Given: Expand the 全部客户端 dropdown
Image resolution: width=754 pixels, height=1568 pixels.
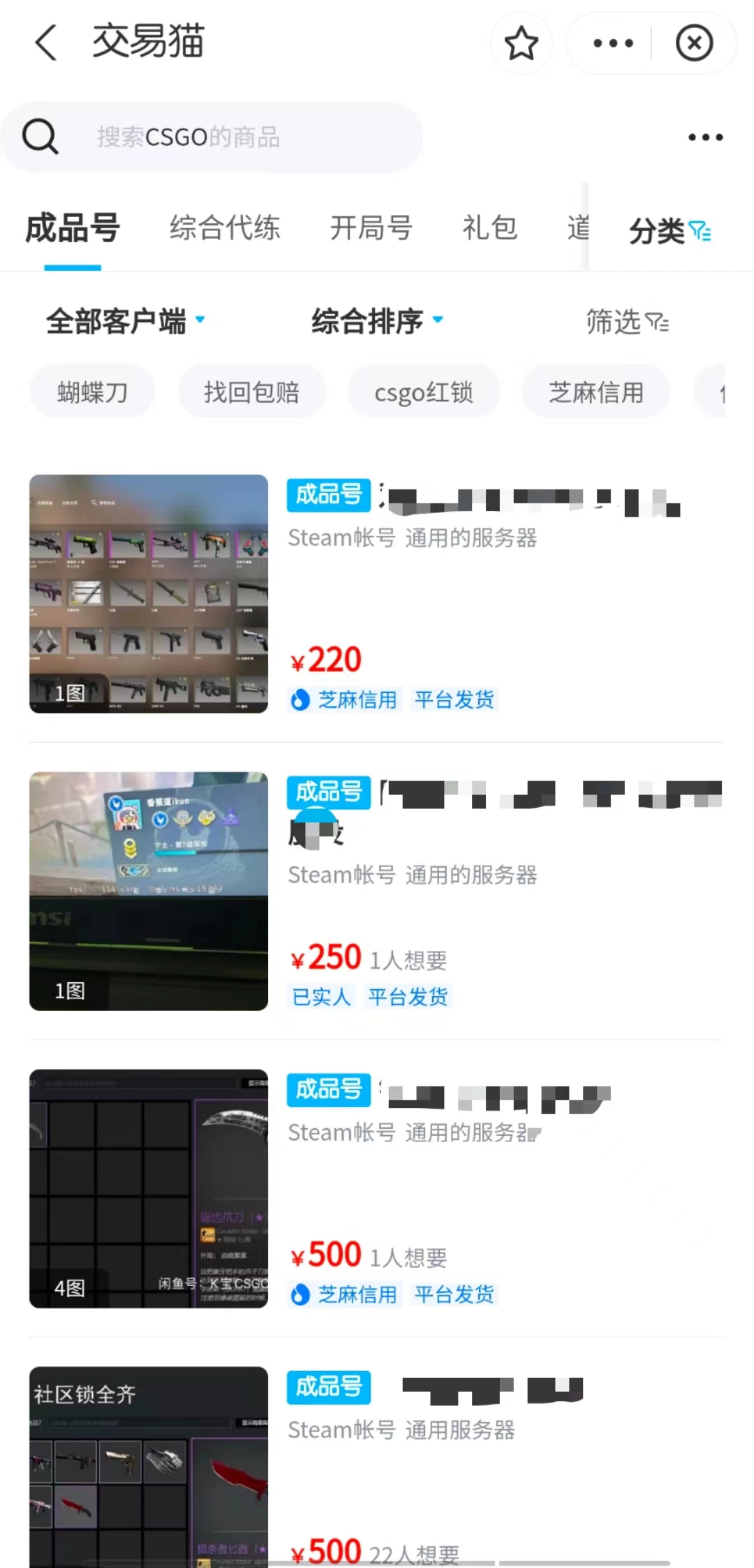Looking at the screenshot, I should coord(126,321).
